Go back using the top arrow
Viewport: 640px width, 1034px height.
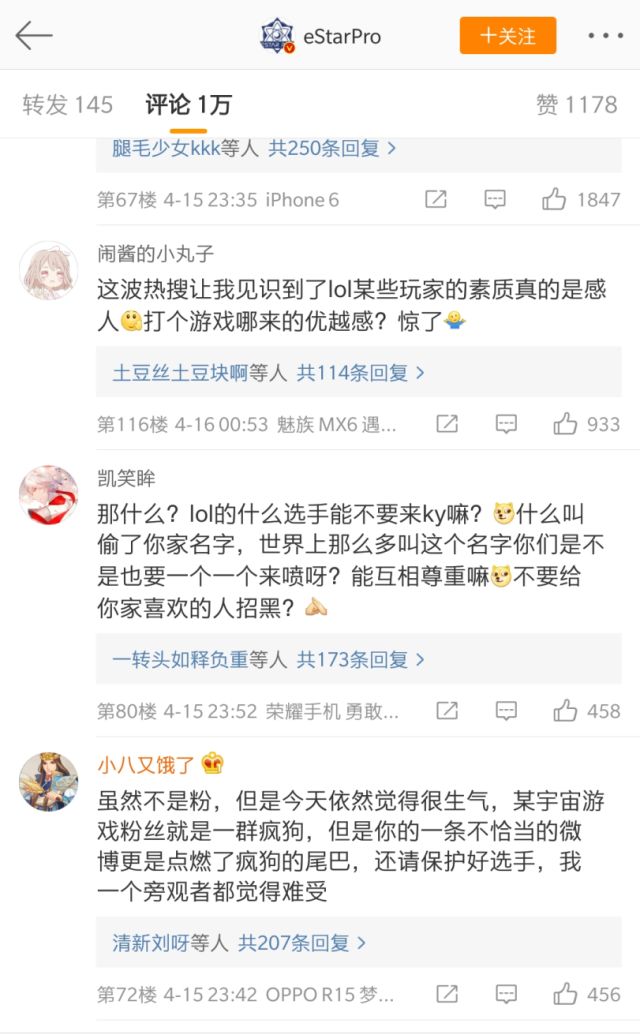[x=34, y=36]
